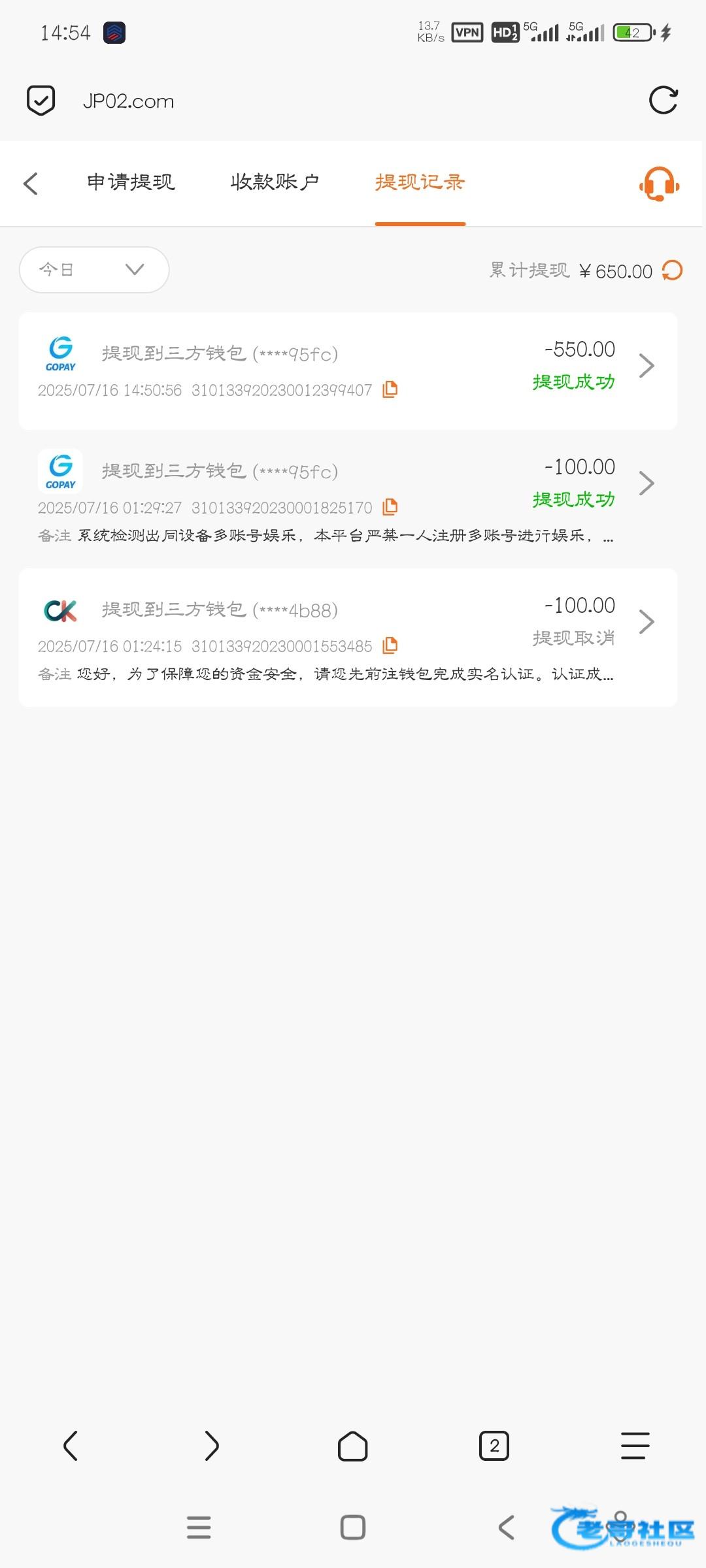View the 2 open browser tabs
706x1568 pixels.
[x=494, y=1445]
